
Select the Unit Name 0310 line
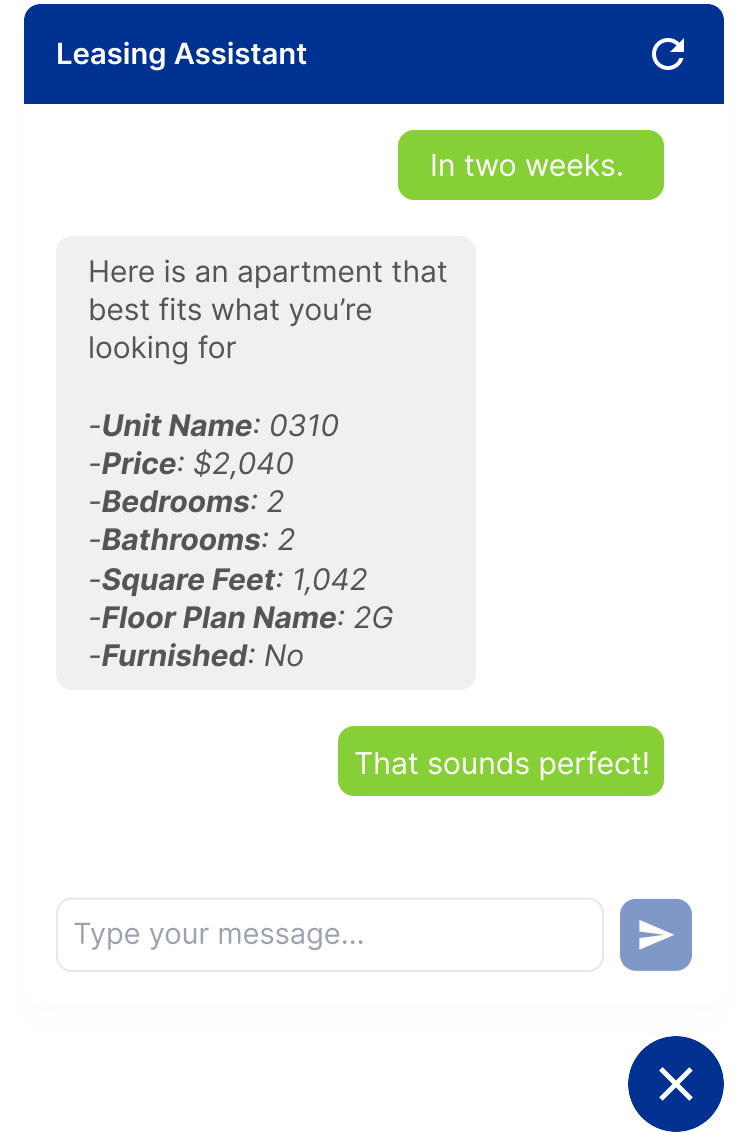tap(216, 425)
